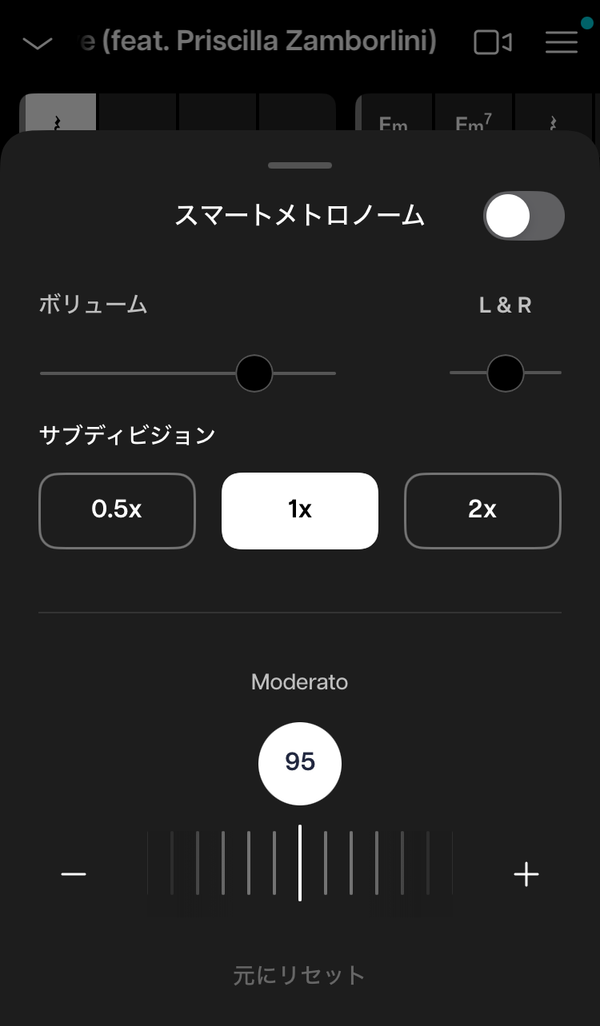Image resolution: width=600 pixels, height=1026 pixels.
Task: Select the 1x subdivision
Action: pos(300,510)
